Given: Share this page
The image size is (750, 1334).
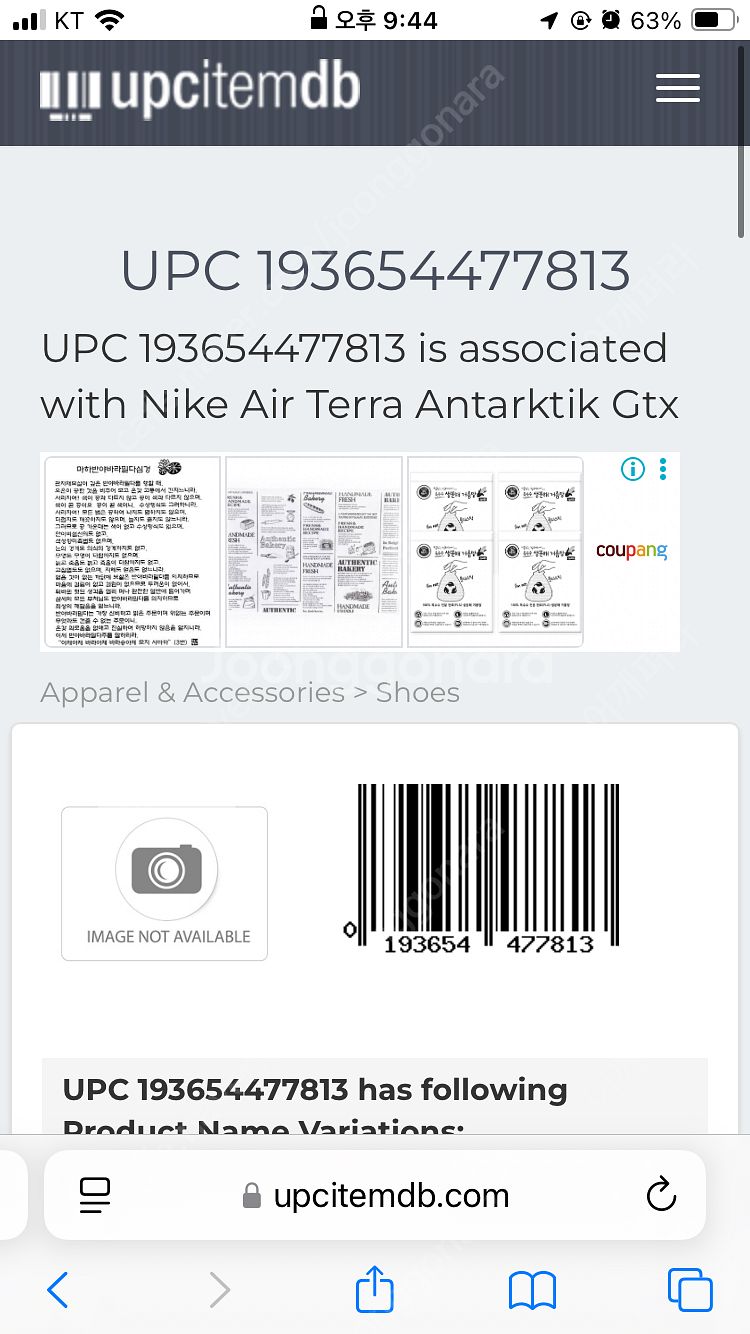Looking at the screenshot, I should (x=375, y=1288).
